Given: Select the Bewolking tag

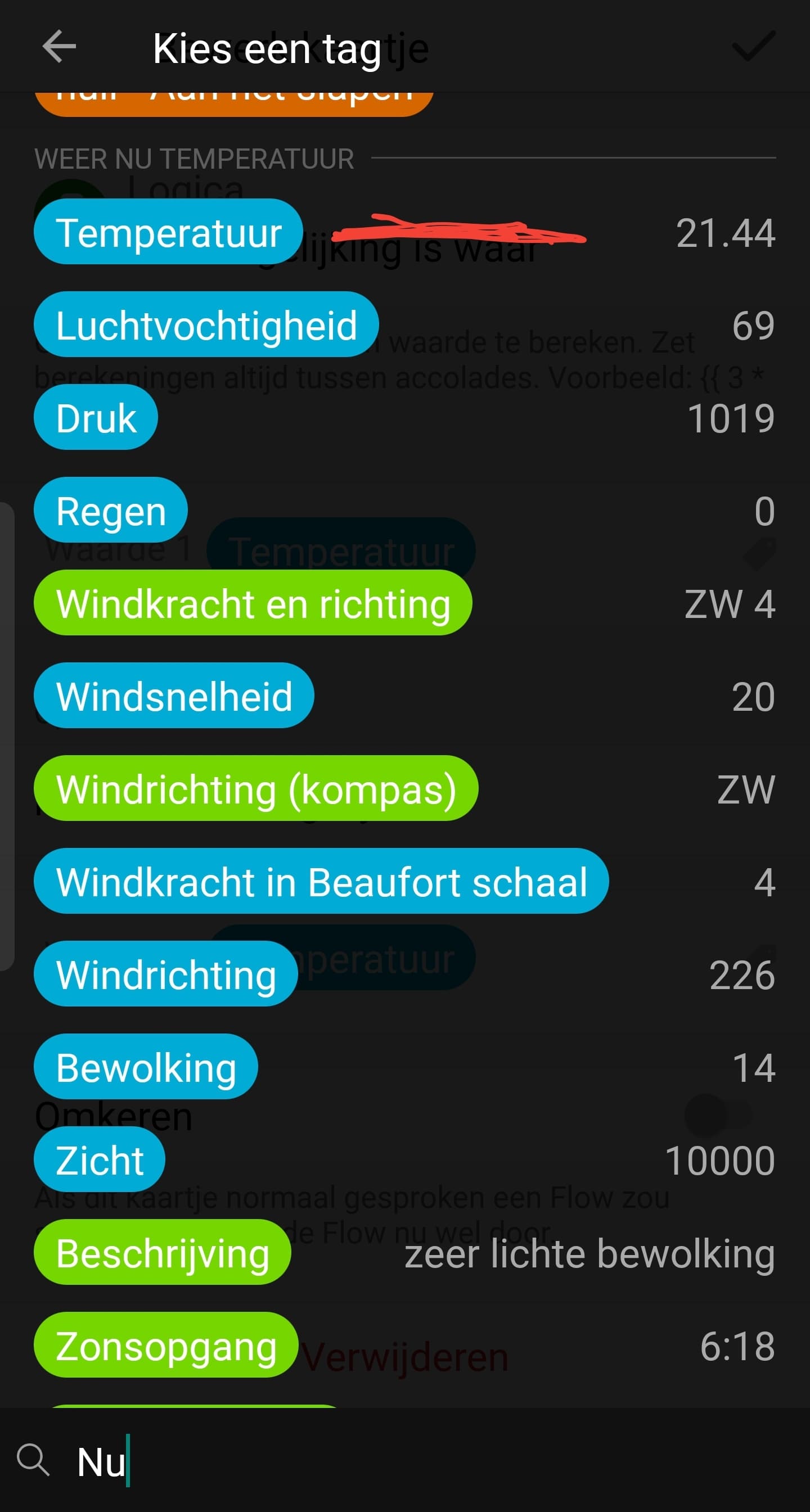Looking at the screenshot, I should 146,1067.
